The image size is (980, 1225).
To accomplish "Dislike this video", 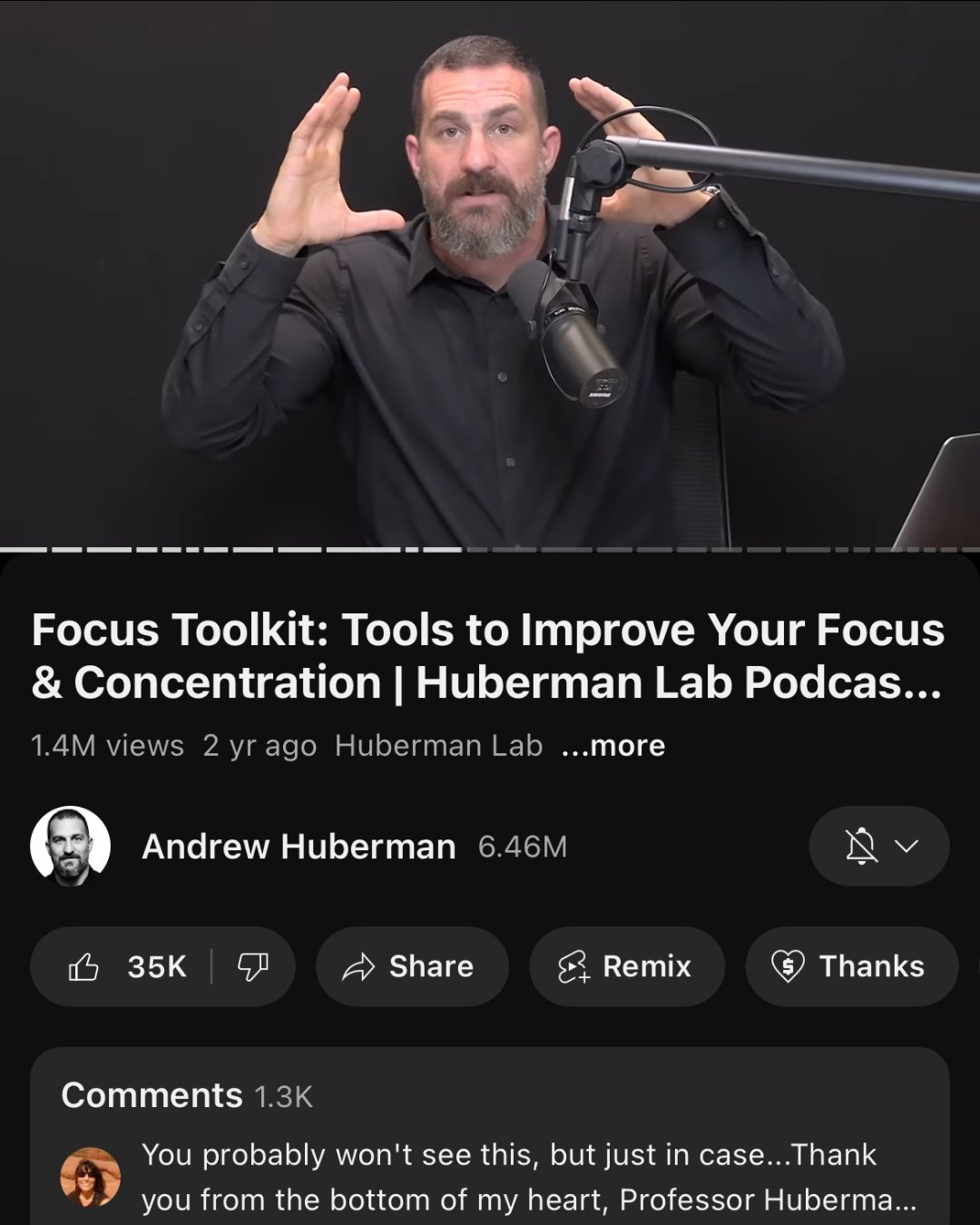I will click(252, 966).
